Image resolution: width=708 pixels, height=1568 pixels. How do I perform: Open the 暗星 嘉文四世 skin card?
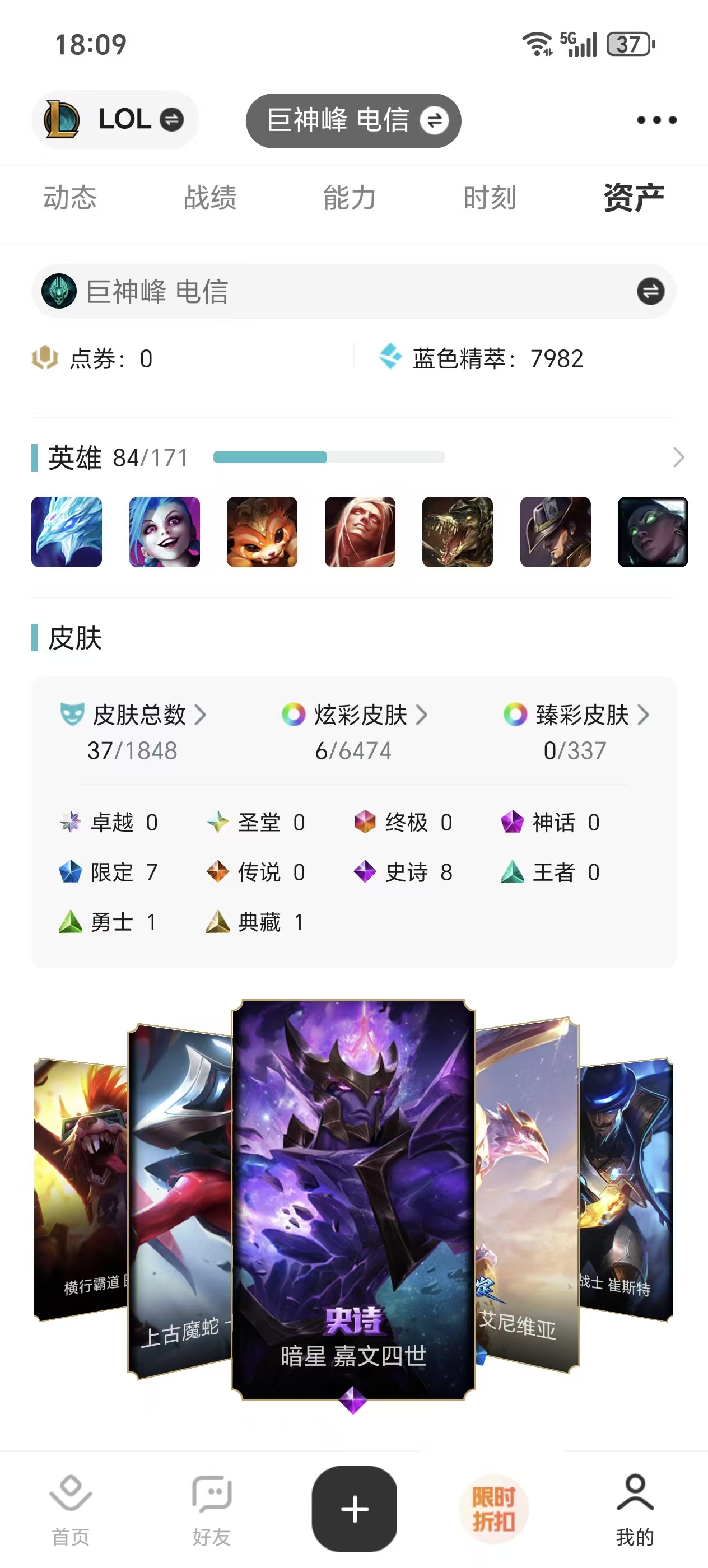[353, 1199]
